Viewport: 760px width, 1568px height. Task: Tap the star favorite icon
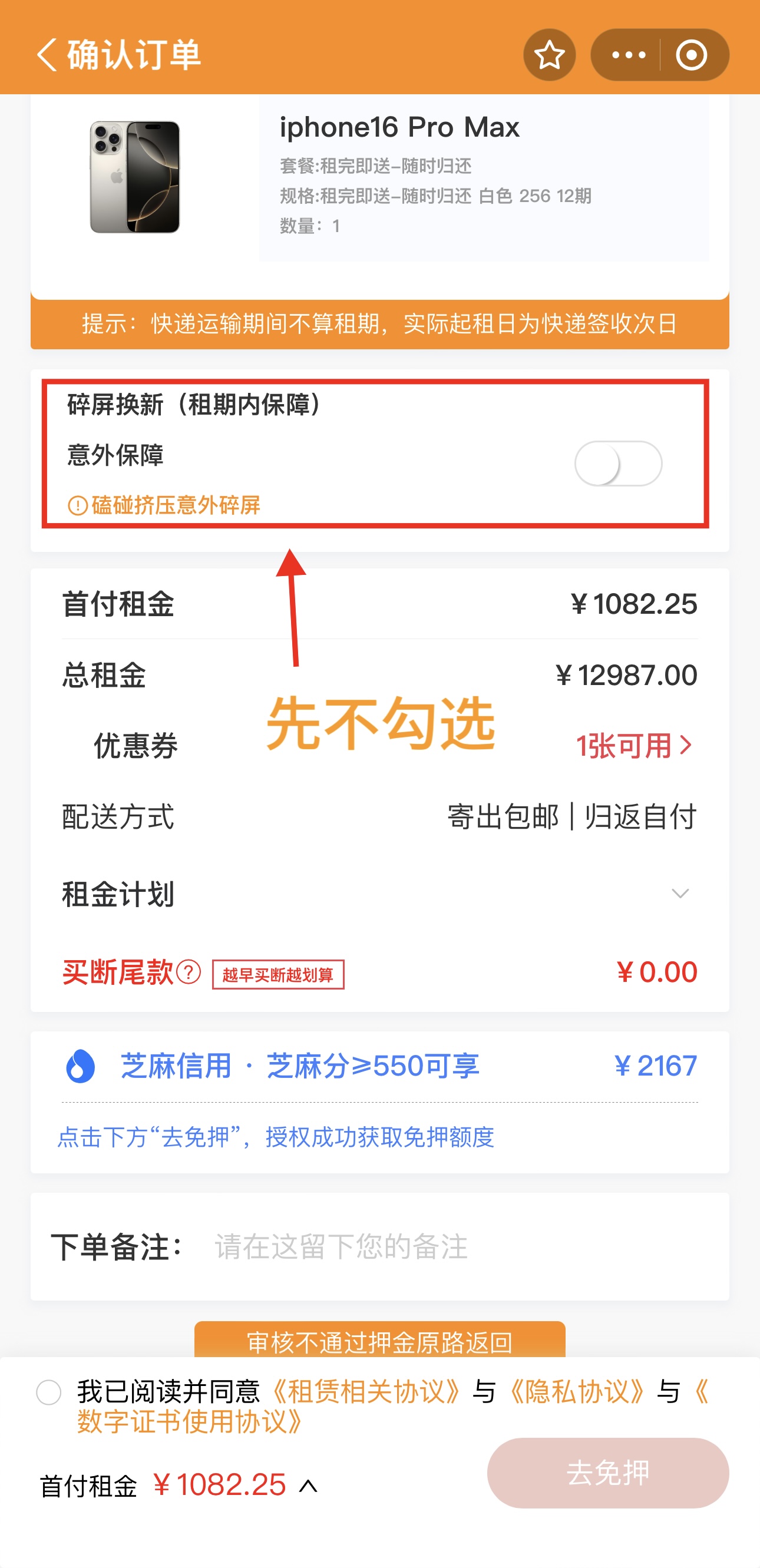pyautogui.click(x=549, y=55)
